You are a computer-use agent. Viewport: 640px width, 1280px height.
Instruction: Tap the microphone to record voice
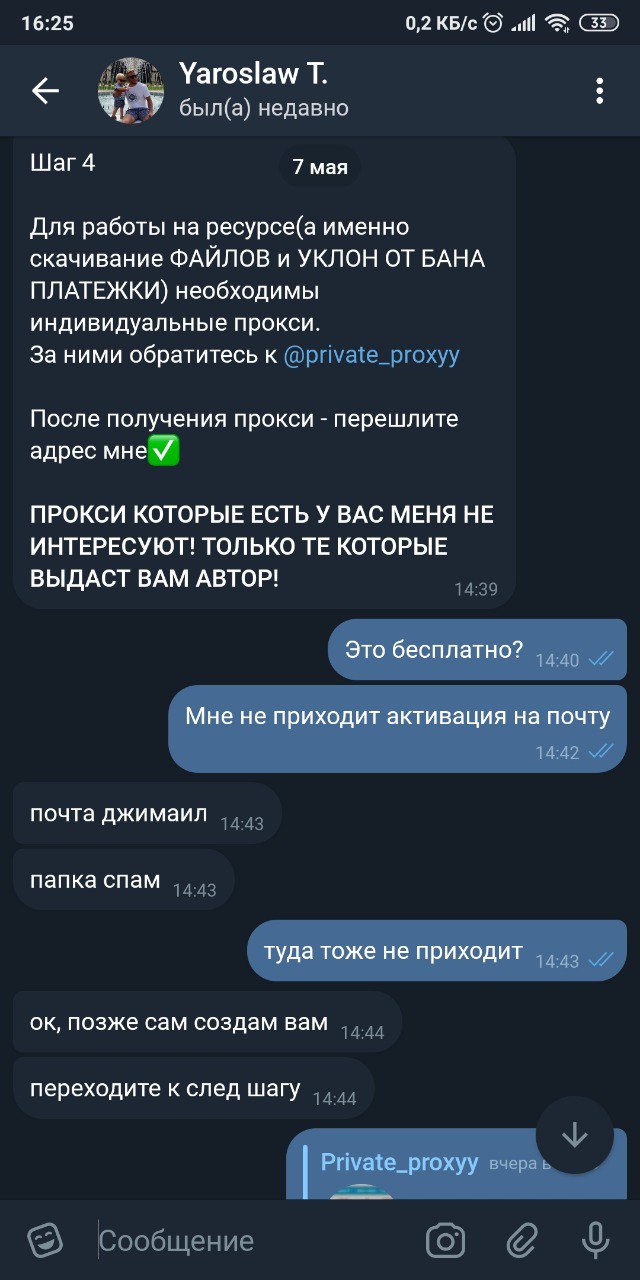click(x=596, y=1241)
